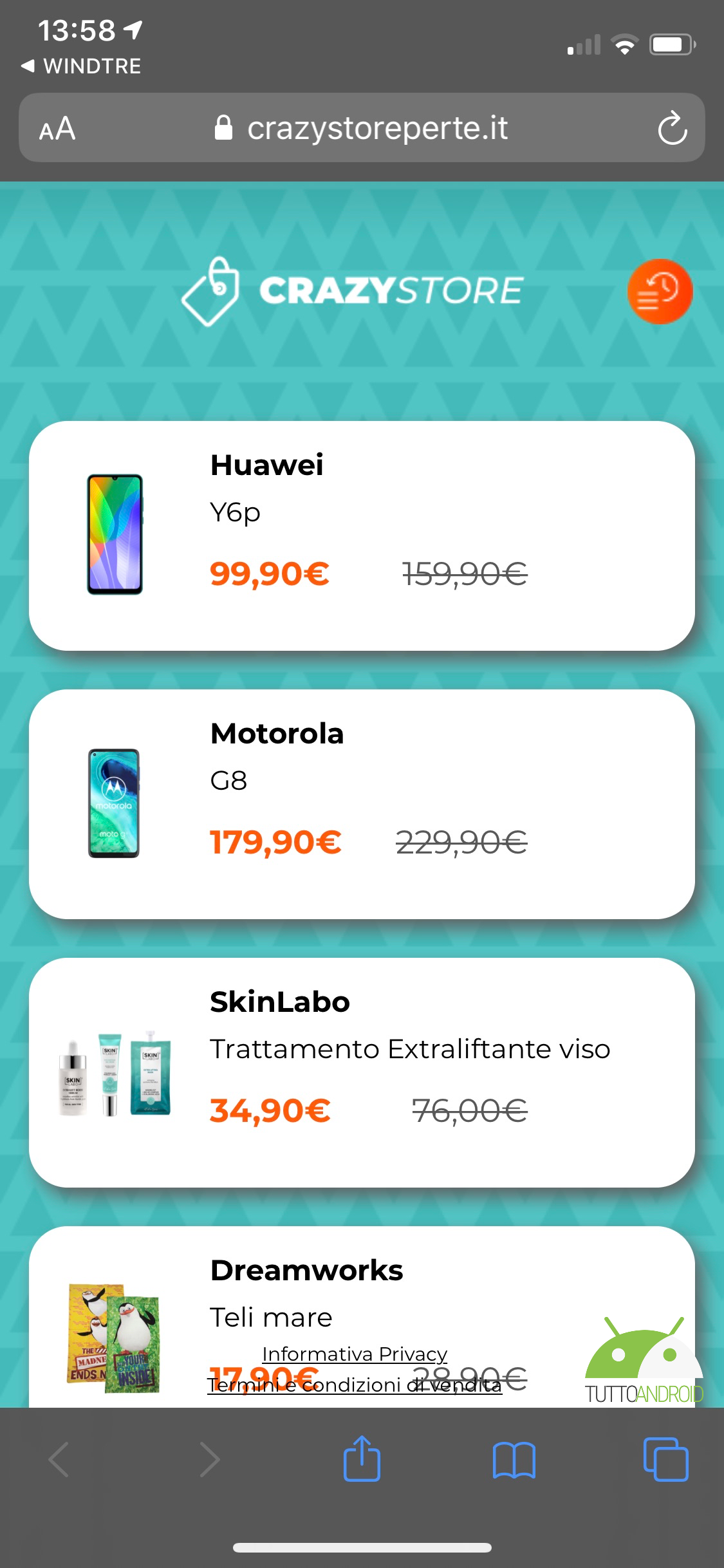724x1568 pixels.
Task: Share this page via Safari share icon
Action: (x=362, y=1459)
